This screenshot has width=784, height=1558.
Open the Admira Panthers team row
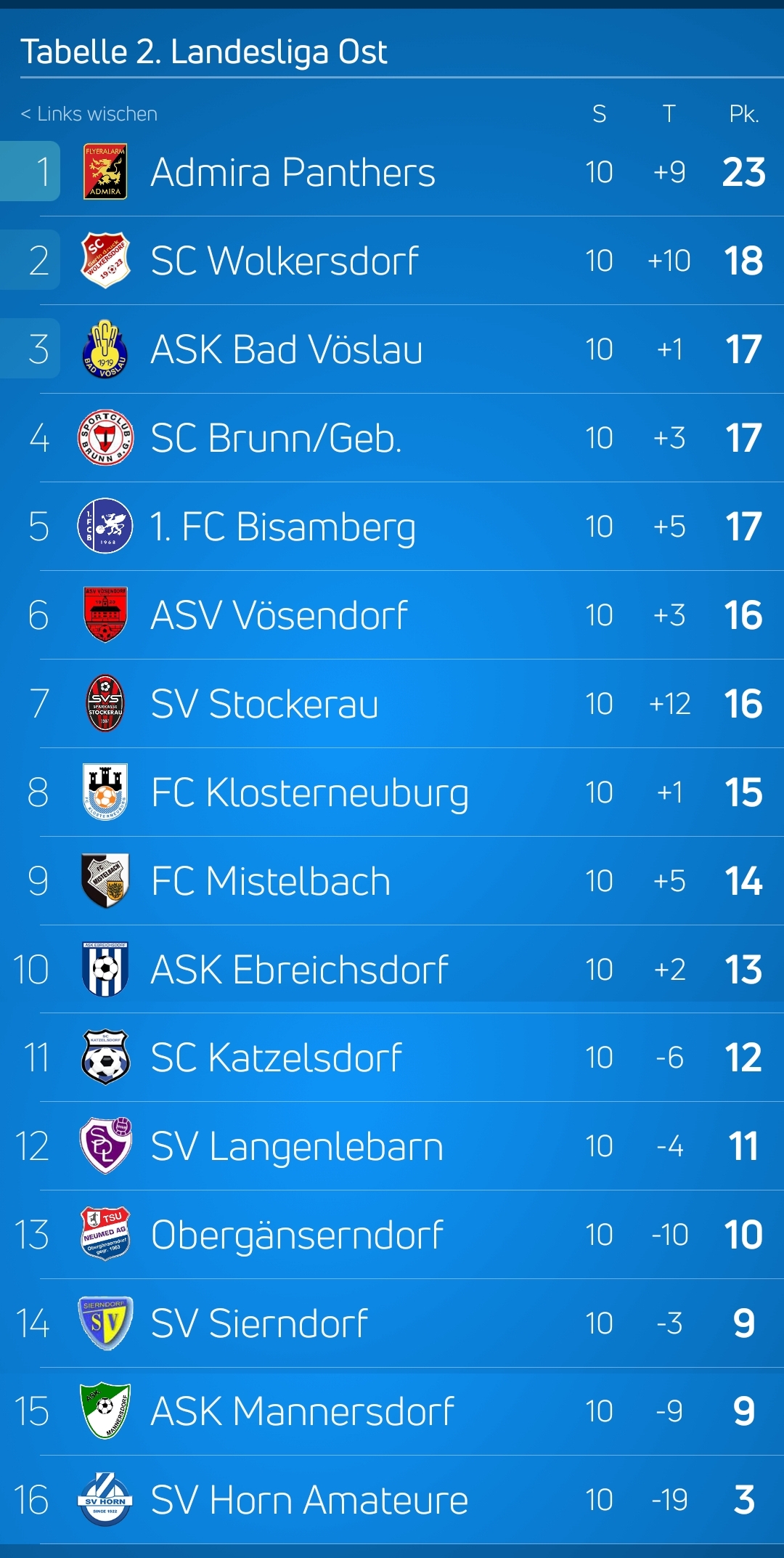click(392, 172)
